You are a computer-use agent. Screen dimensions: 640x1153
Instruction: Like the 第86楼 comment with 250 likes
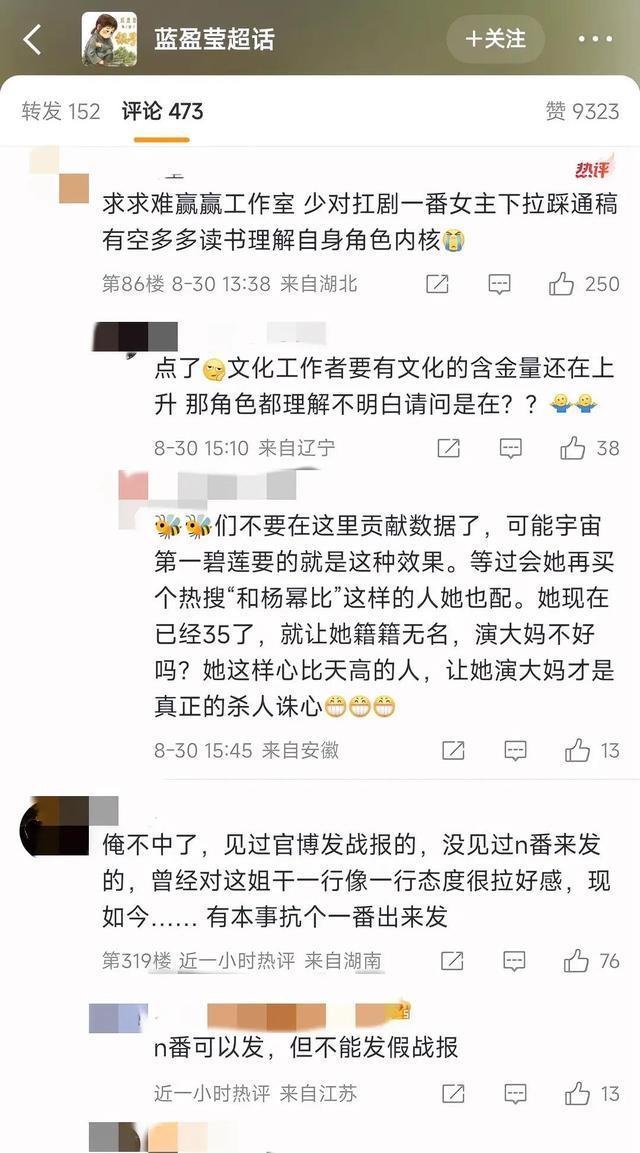click(x=562, y=284)
